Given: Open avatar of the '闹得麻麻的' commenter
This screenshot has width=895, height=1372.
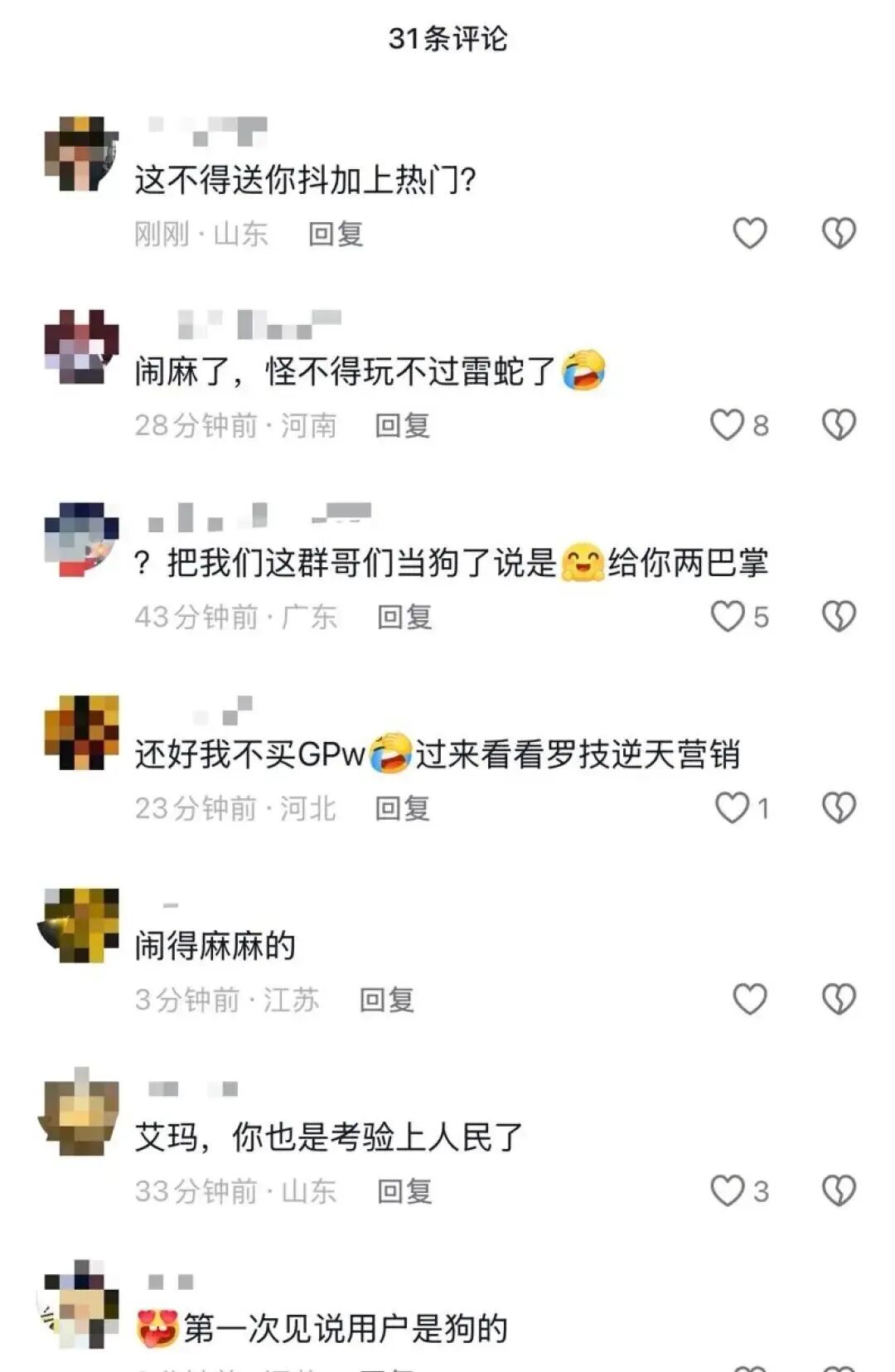Looking at the screenshot, I should click(80, 925).
